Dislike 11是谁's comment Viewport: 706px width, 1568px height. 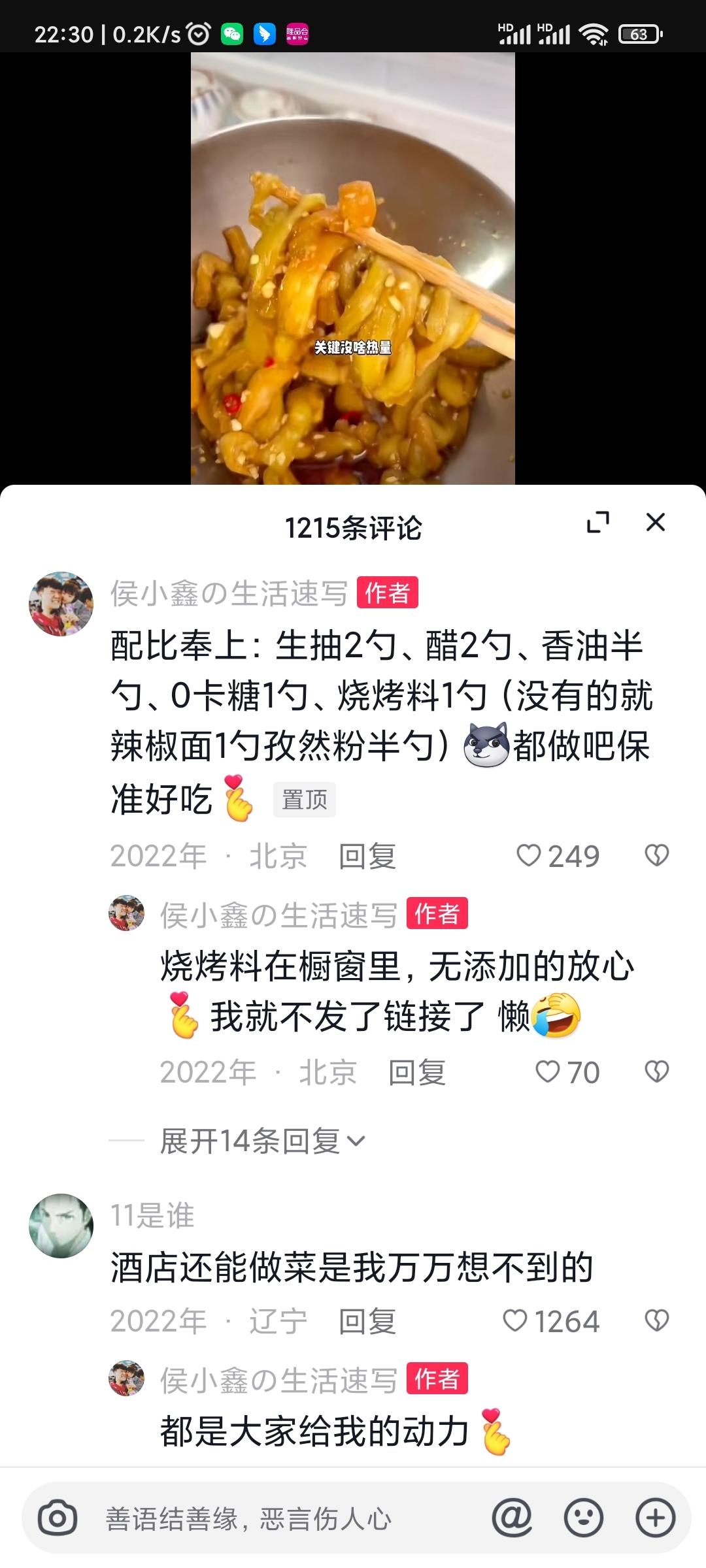click(x=656, y=1321)
